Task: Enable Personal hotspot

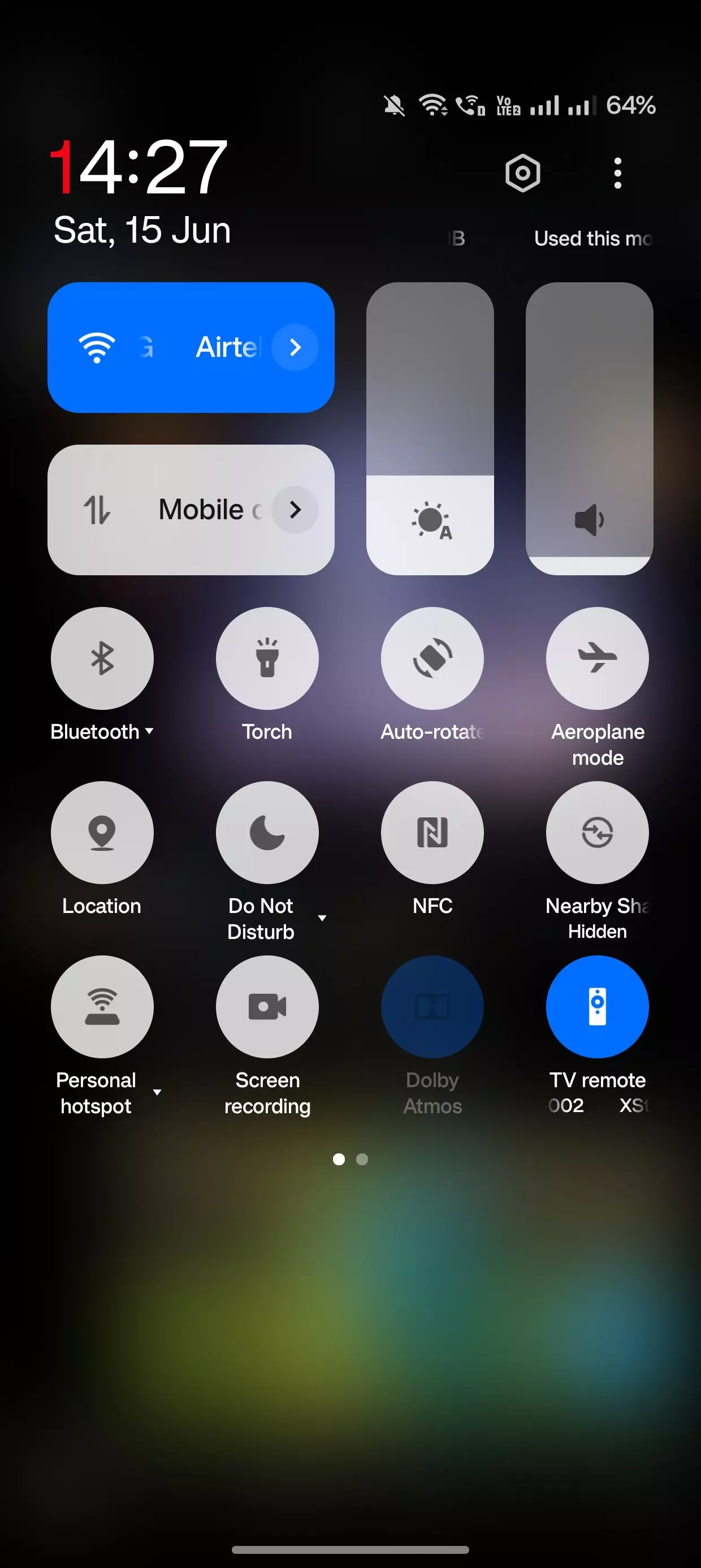Action: [102, 1006]
